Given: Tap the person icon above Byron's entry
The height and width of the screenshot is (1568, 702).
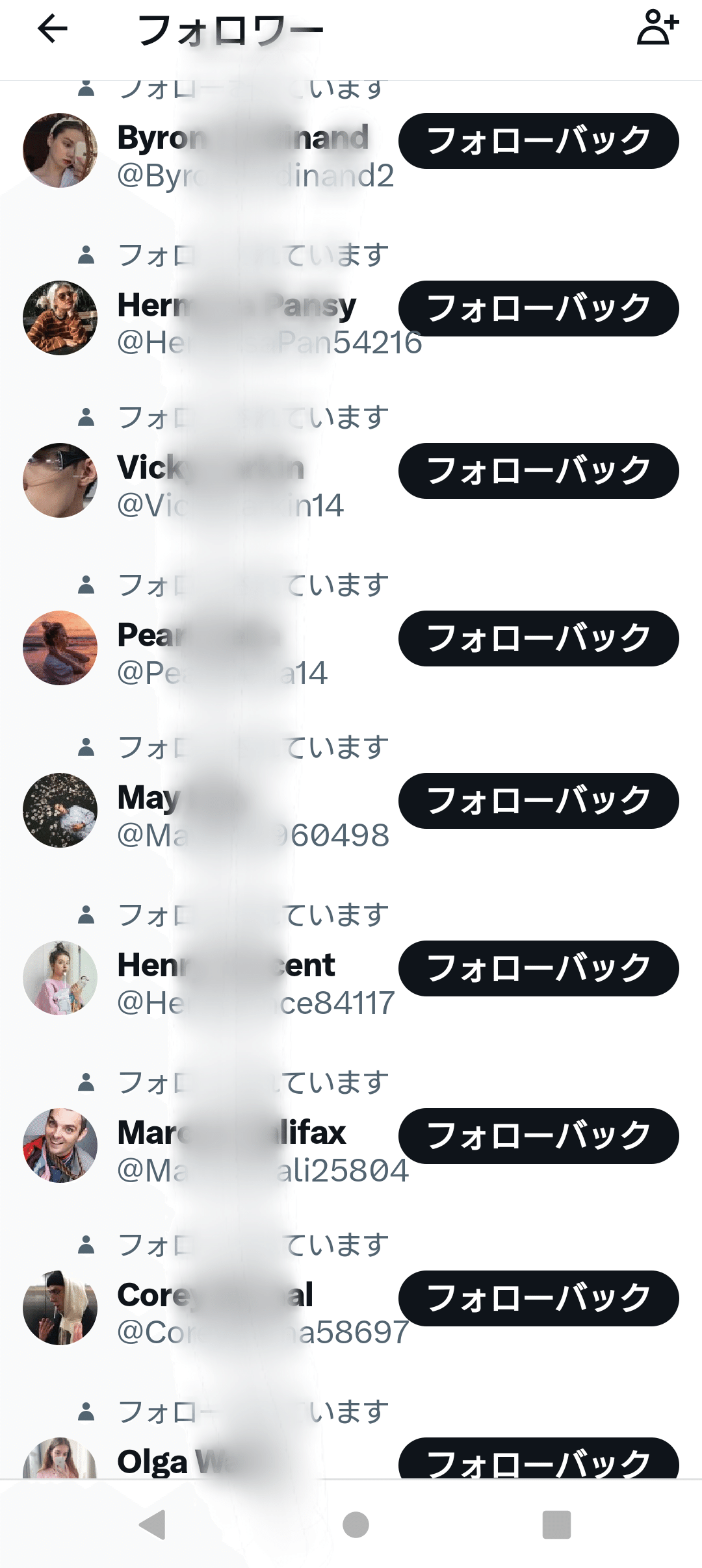Looking at the screenshot, I should click(86, 89).
